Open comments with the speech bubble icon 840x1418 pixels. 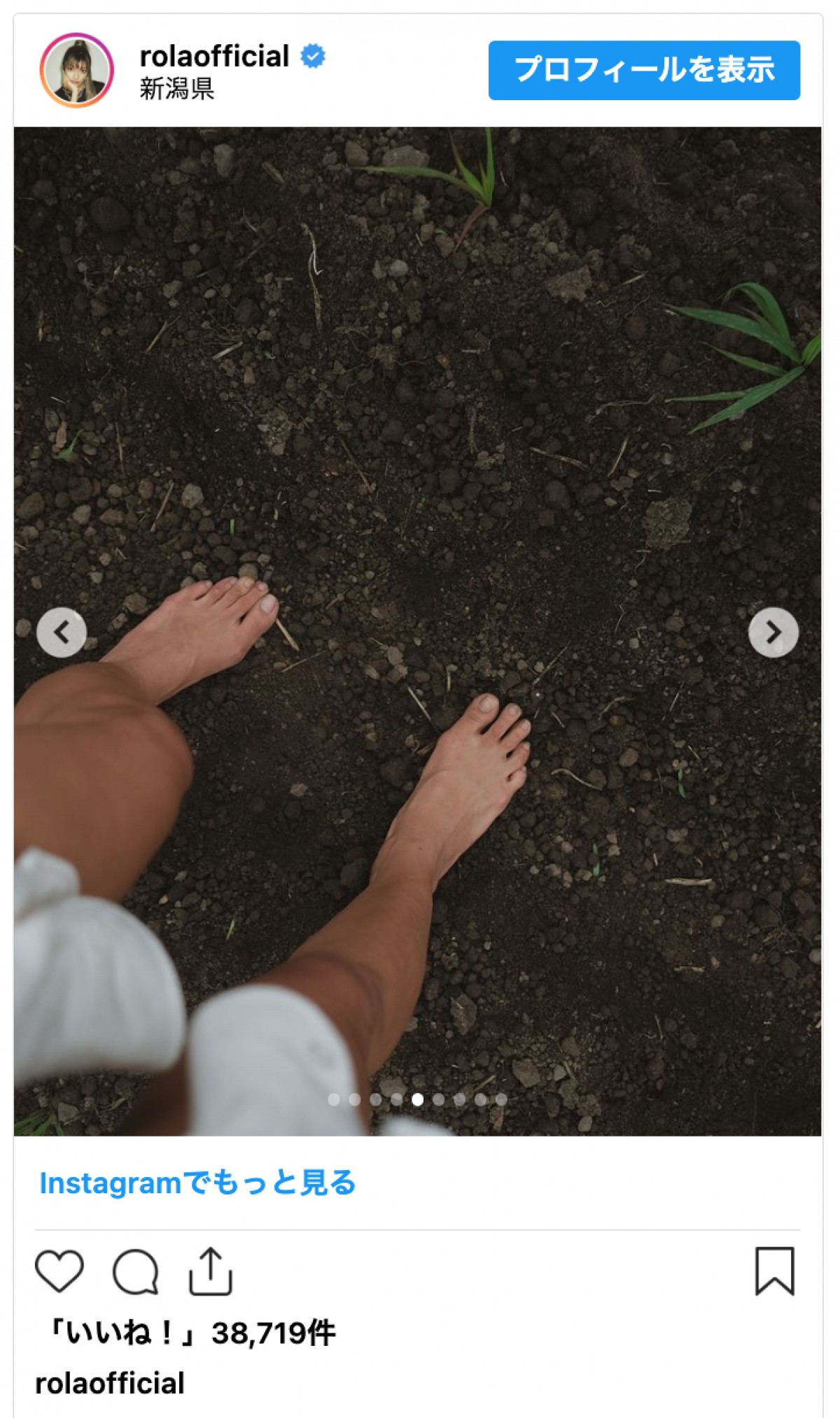[135, 1270]
